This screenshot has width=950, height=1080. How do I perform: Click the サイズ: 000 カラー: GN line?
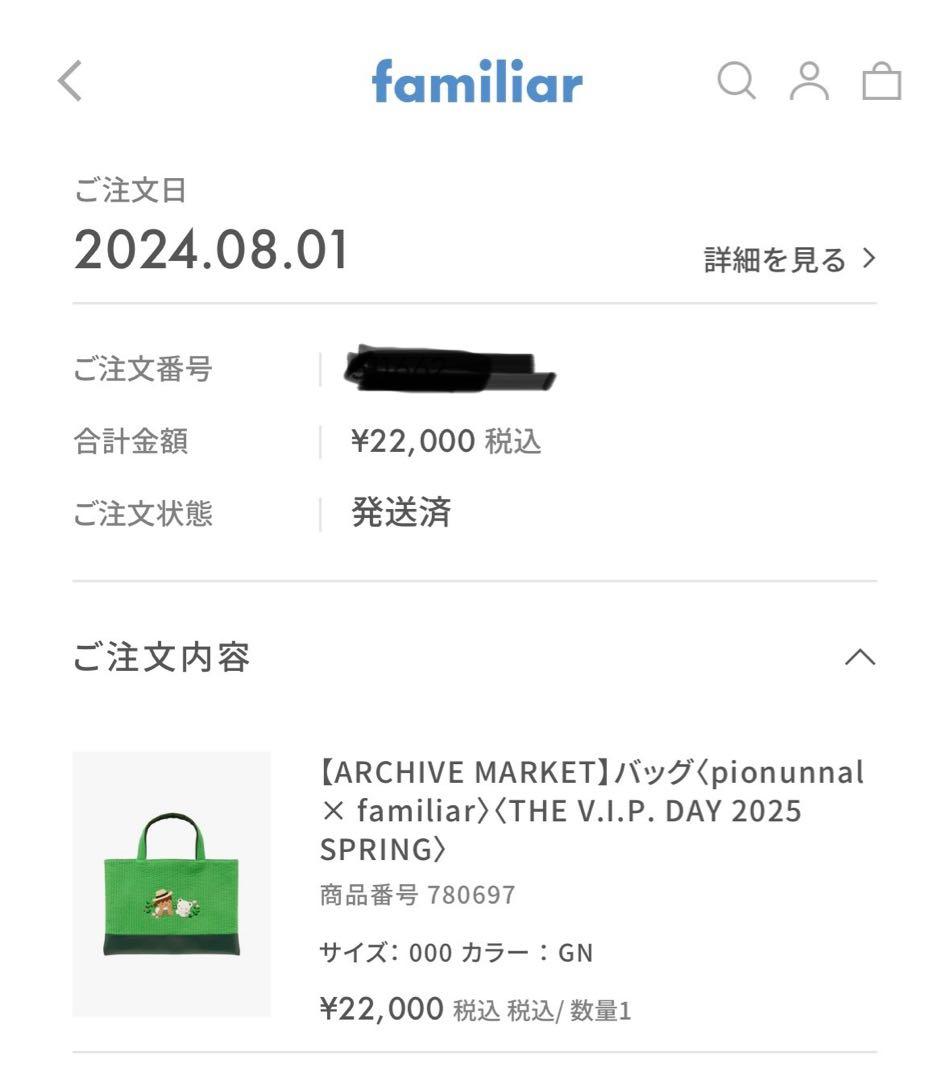click(x=457, y=953)
